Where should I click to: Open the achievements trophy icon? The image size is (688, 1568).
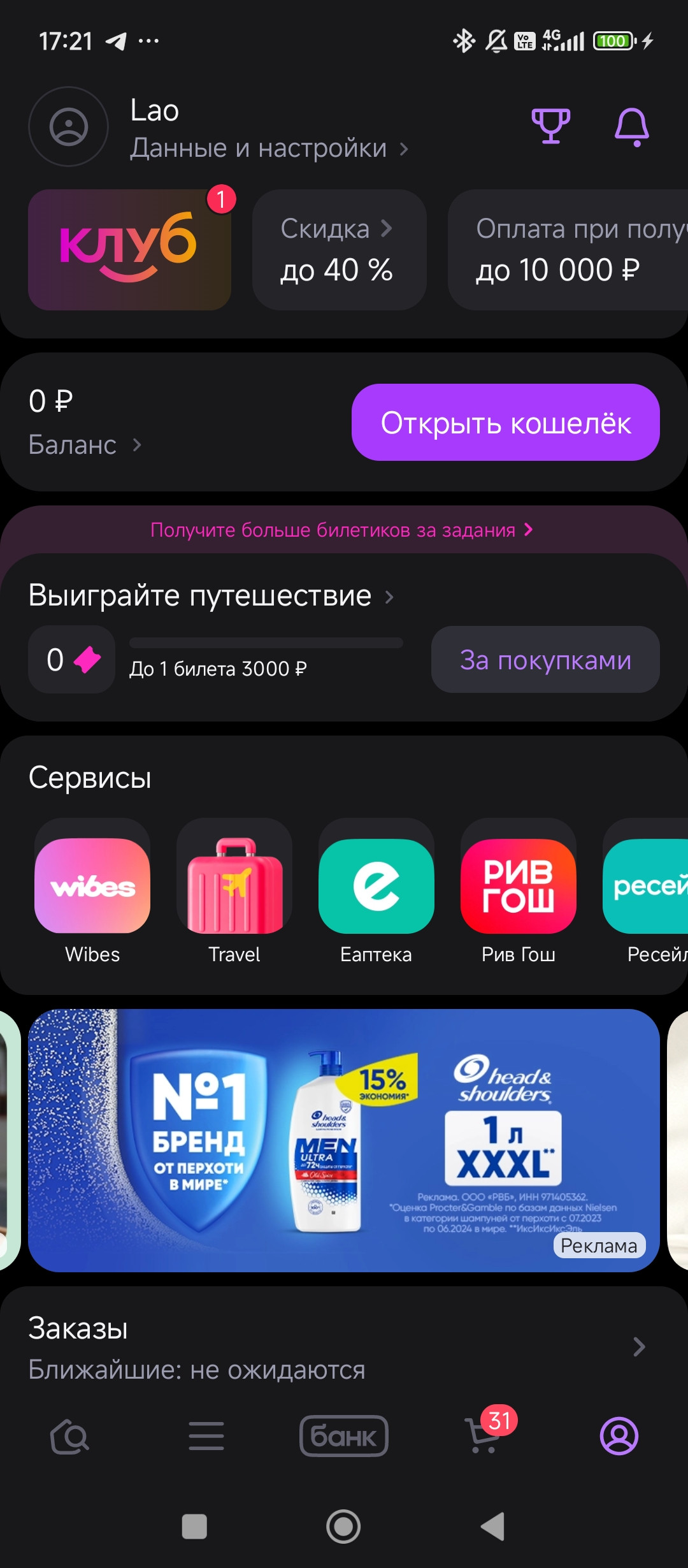(550, 126)
